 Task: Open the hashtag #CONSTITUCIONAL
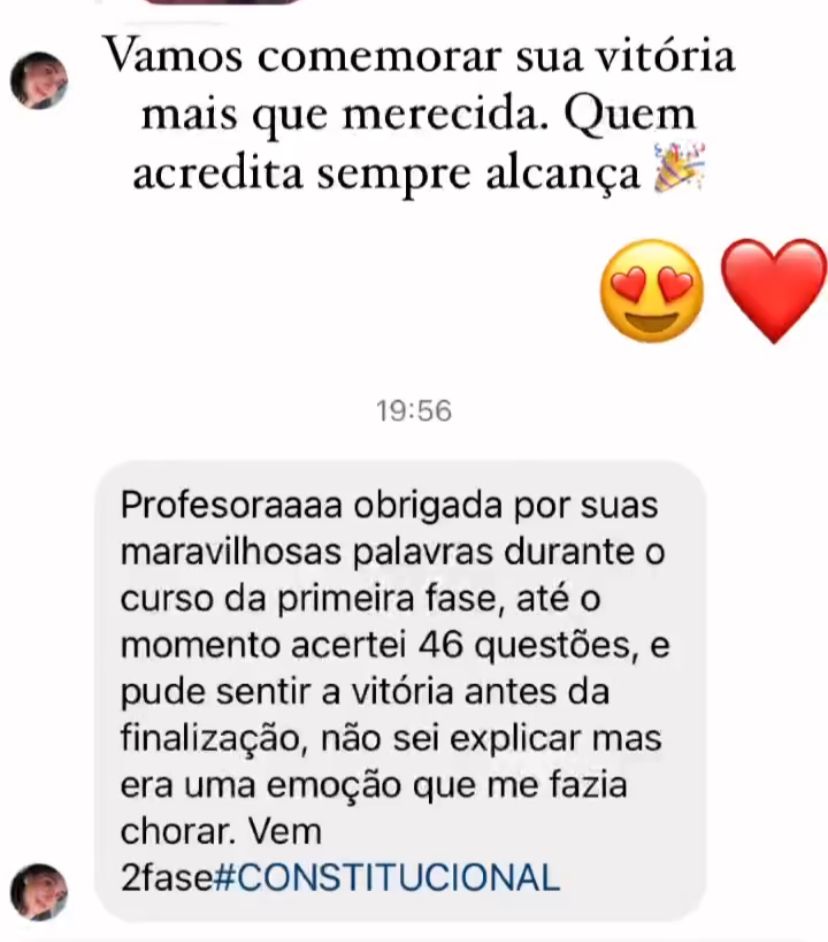click(394, 877)
